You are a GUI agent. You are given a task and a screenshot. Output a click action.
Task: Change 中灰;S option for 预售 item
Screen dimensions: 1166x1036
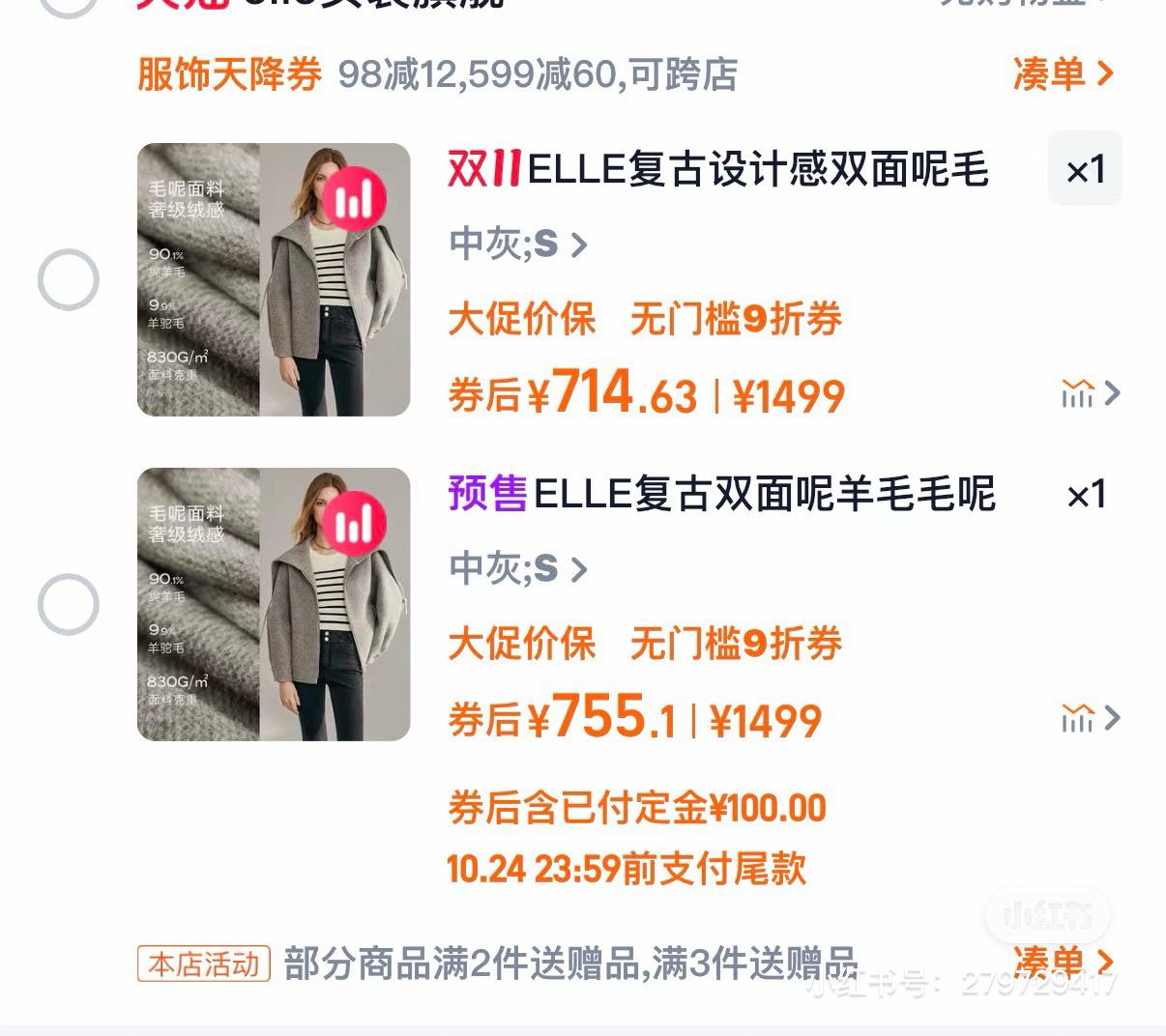pos(518,568)
